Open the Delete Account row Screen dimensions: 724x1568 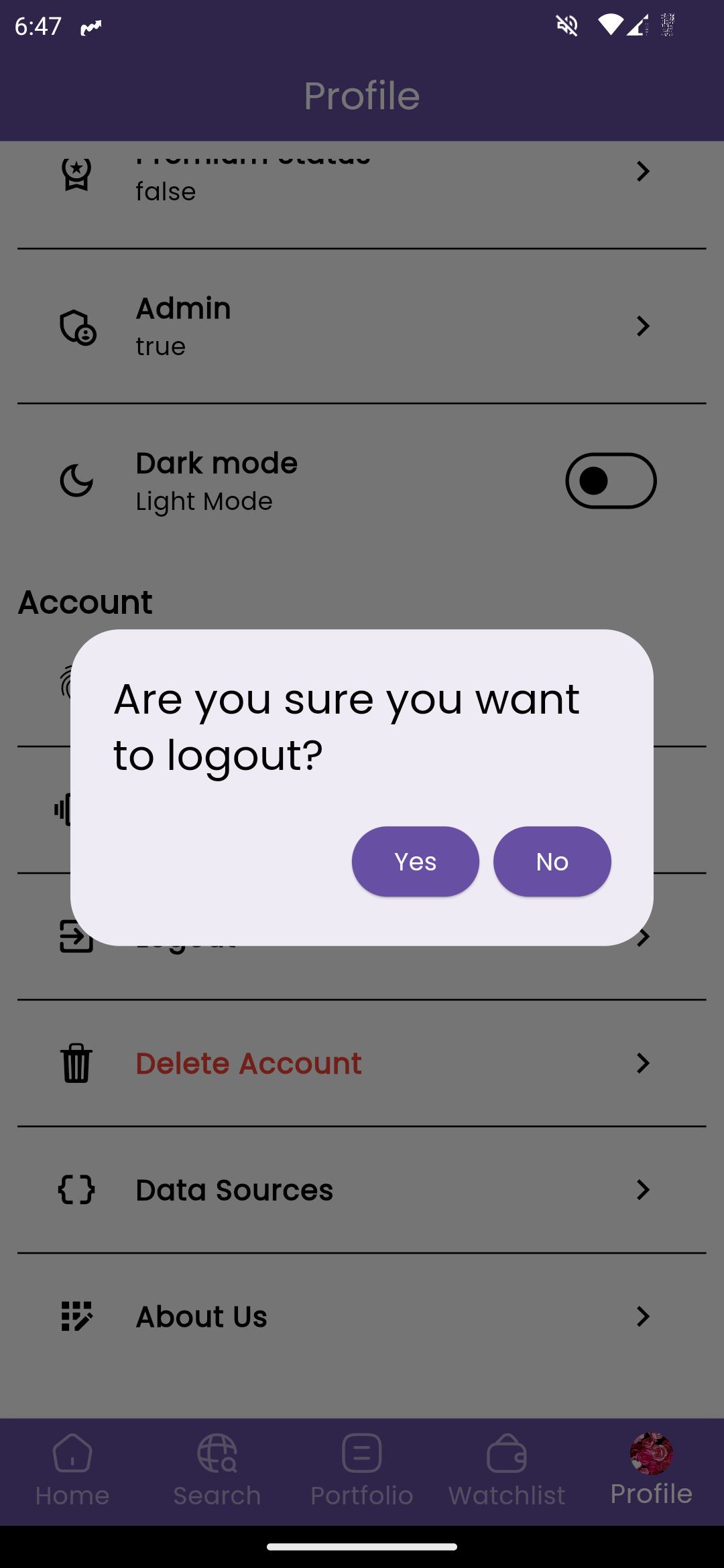(x=362, y=1063)
